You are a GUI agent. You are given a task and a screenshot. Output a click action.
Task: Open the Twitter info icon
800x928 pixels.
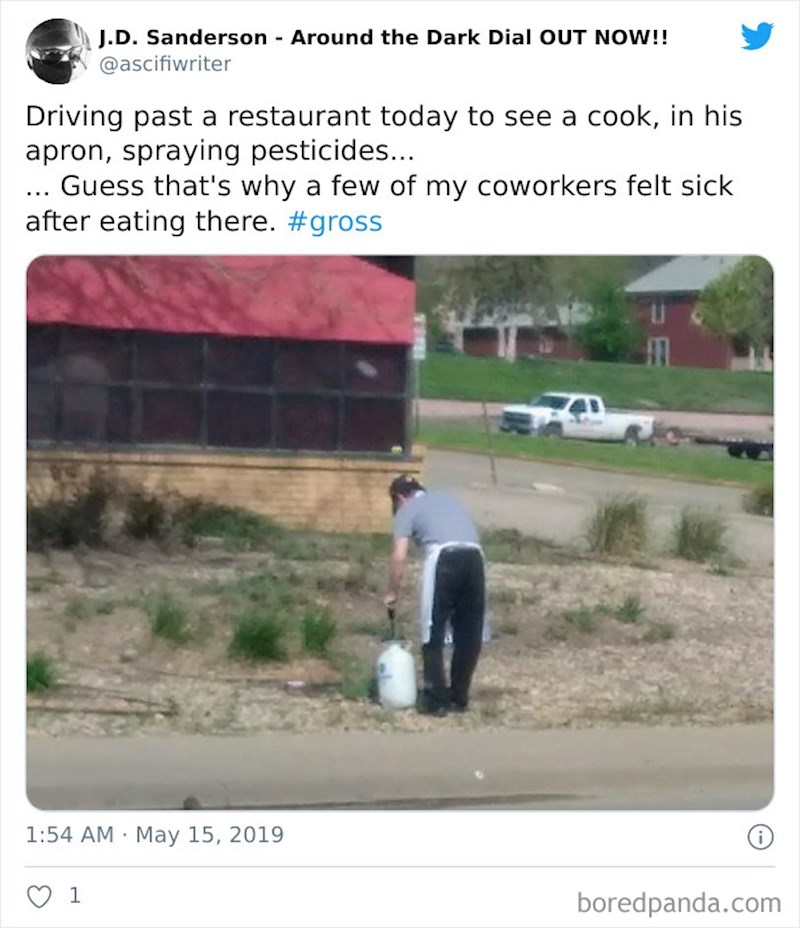point(760,837)
